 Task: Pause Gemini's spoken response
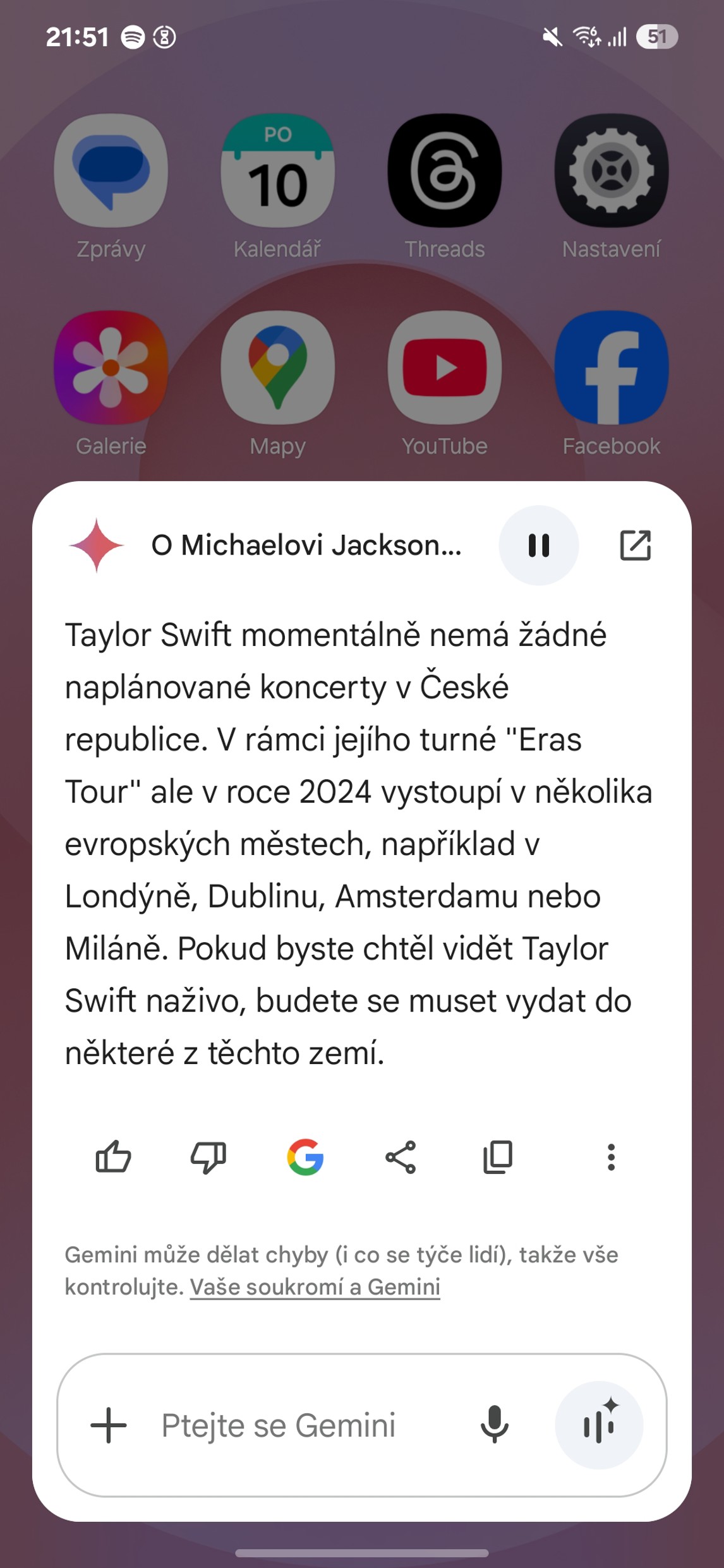[x=538, y=545]
